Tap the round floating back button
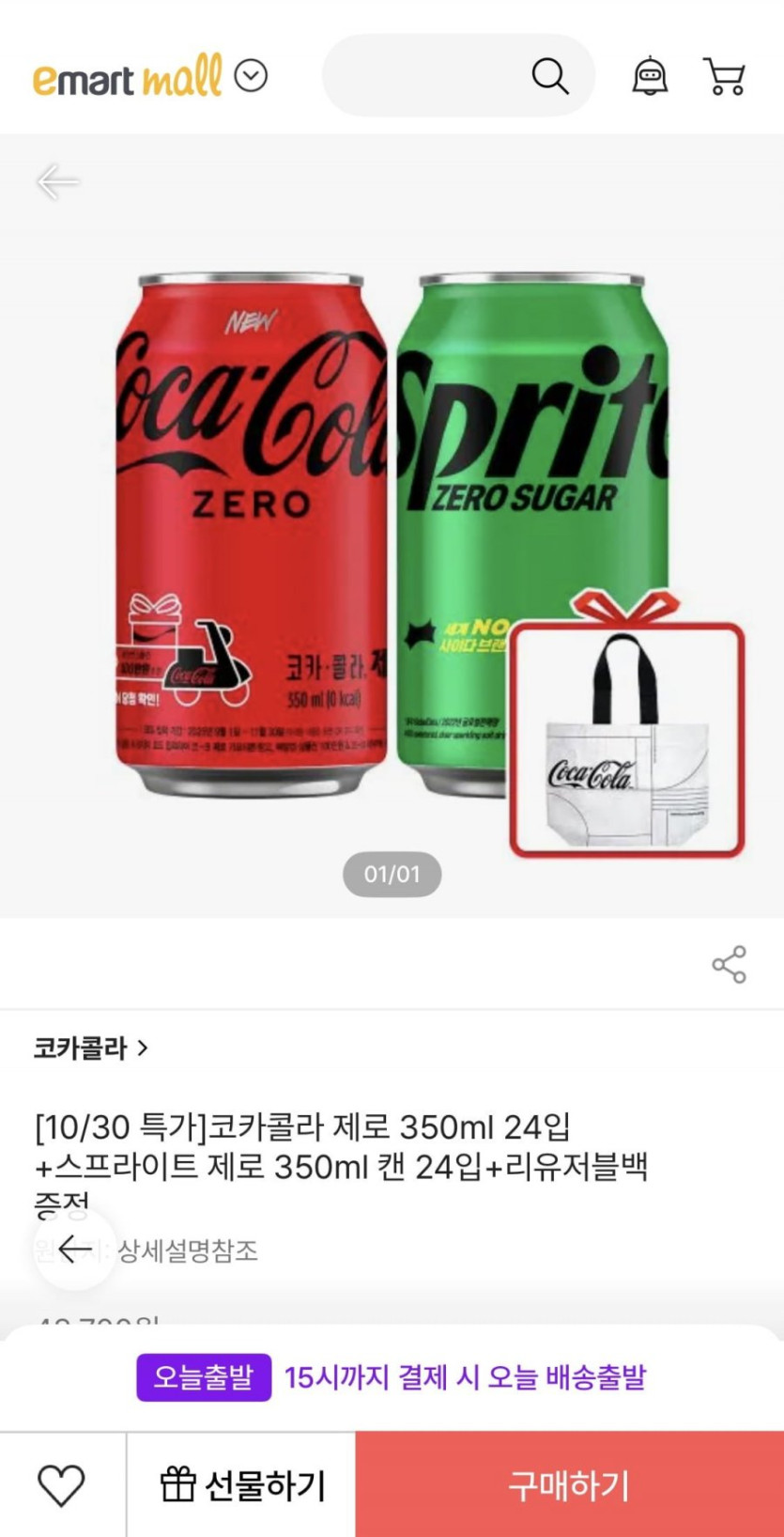Viewport: 784px width, 1537px height. tap(75, 1249)
